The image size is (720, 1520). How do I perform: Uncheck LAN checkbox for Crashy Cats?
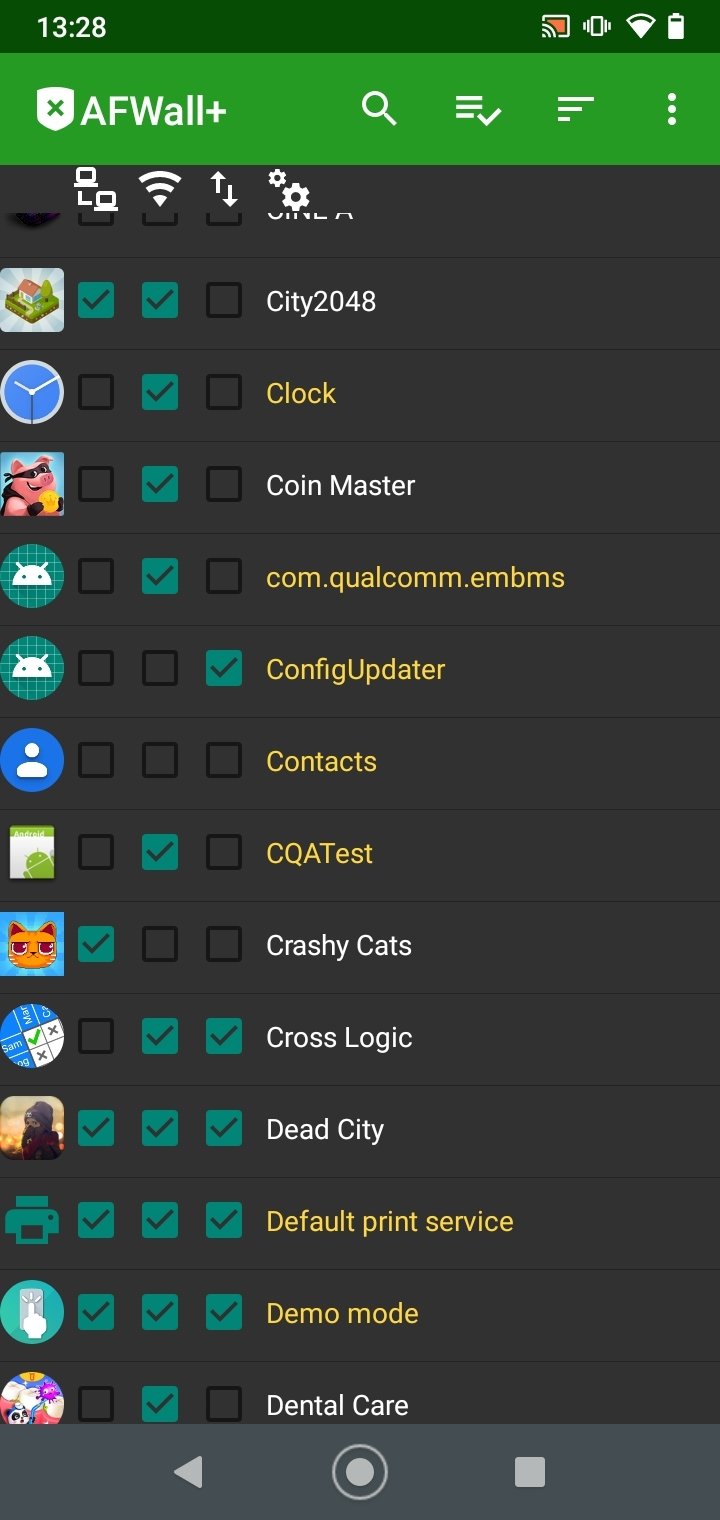coord(96,945)
